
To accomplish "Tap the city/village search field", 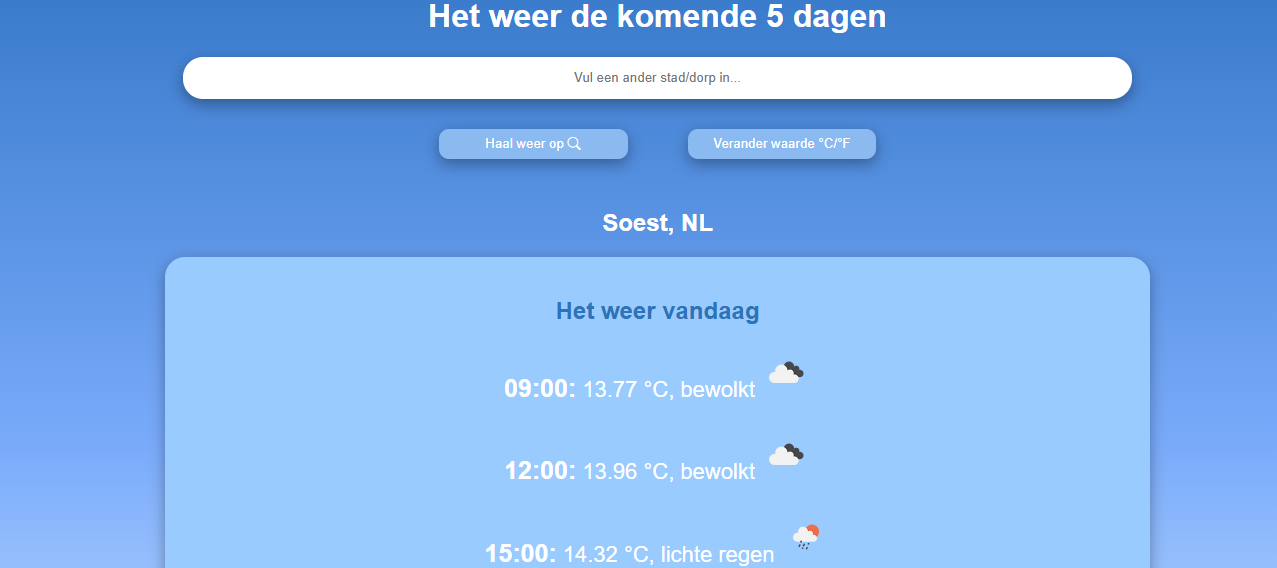I will coord(657,78).
